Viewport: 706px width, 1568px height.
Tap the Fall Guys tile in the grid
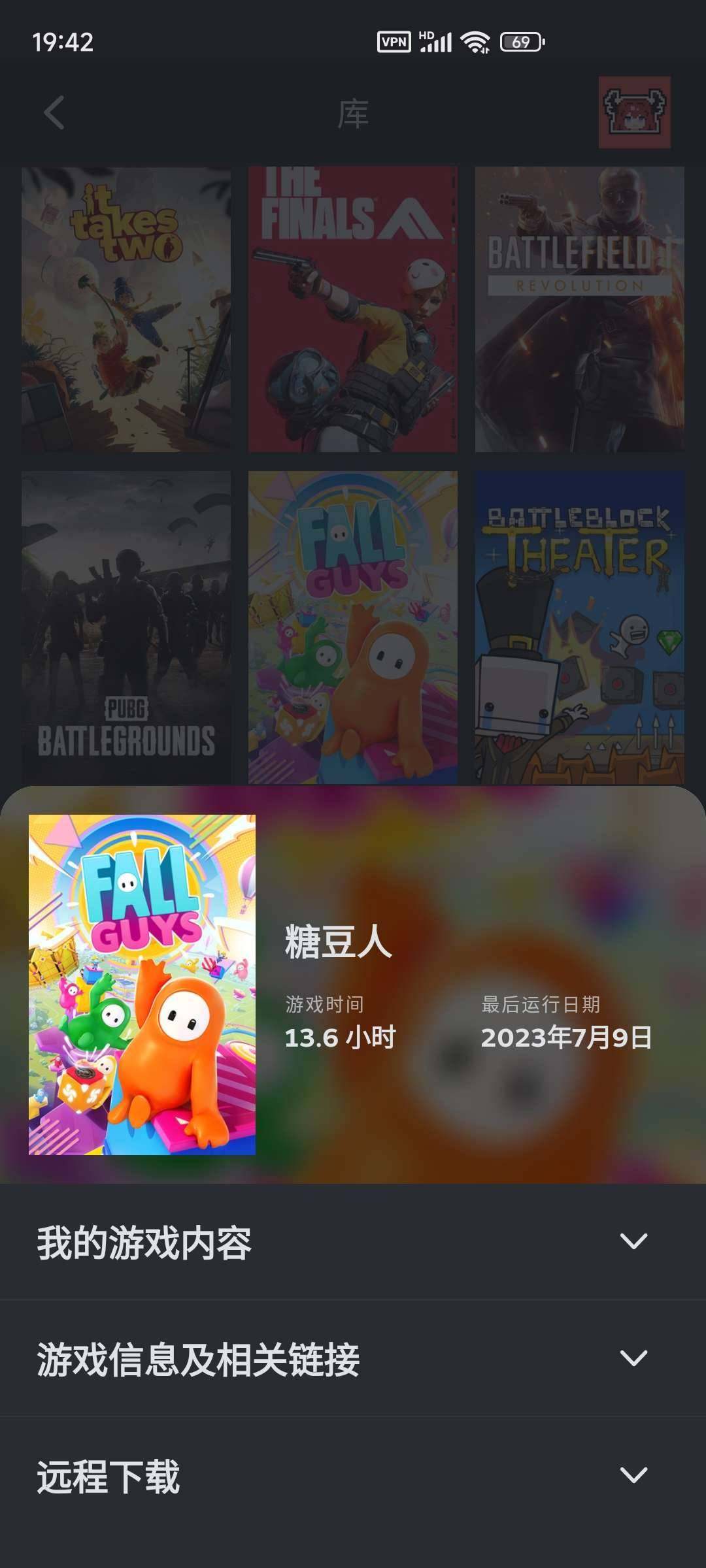pos(353,624)
